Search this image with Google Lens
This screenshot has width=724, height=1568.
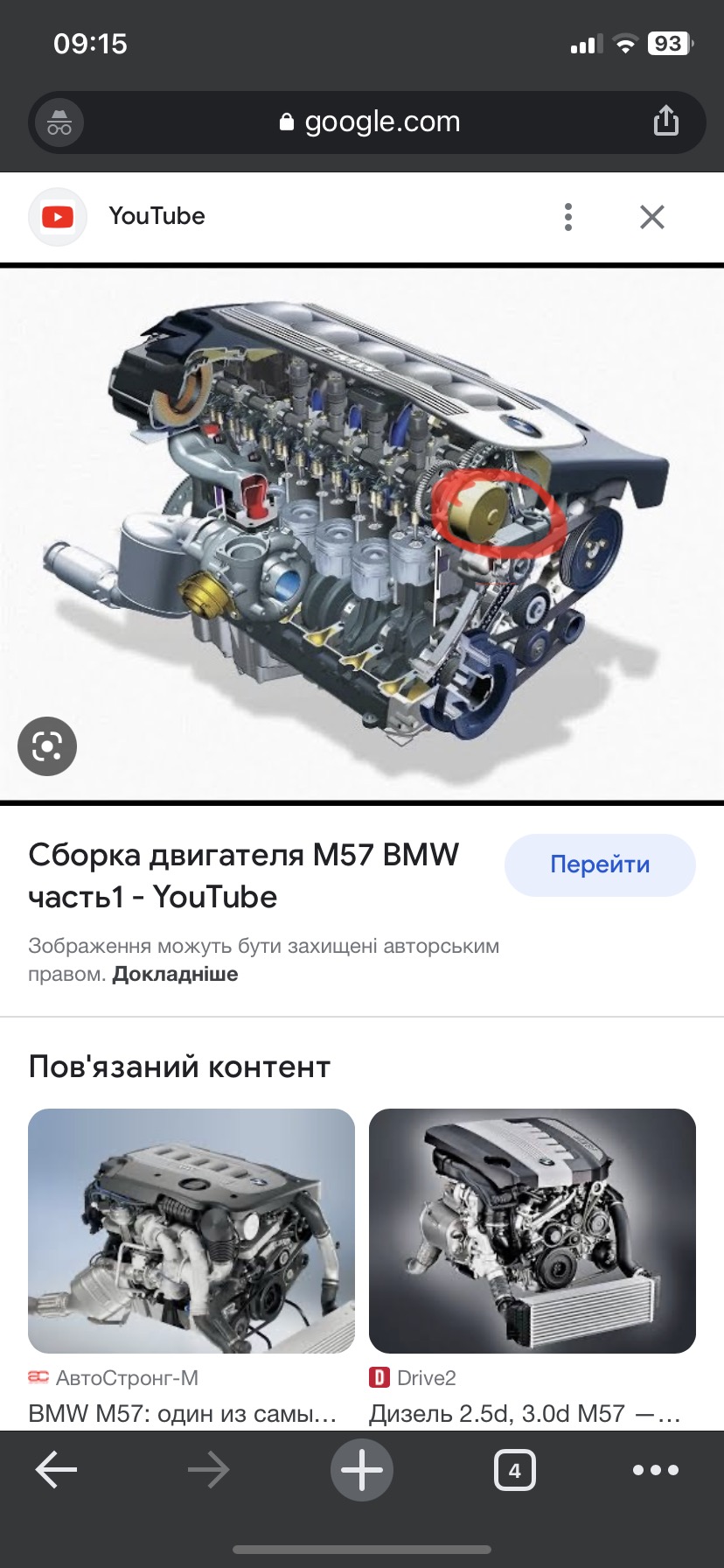pos(47,745)
